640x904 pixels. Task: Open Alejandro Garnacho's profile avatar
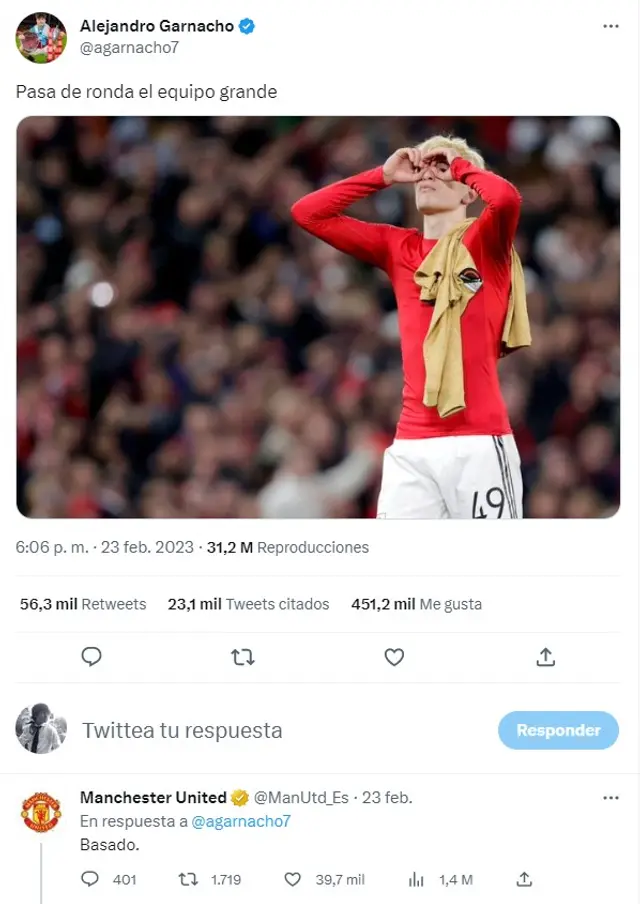(x=40, y=38)
